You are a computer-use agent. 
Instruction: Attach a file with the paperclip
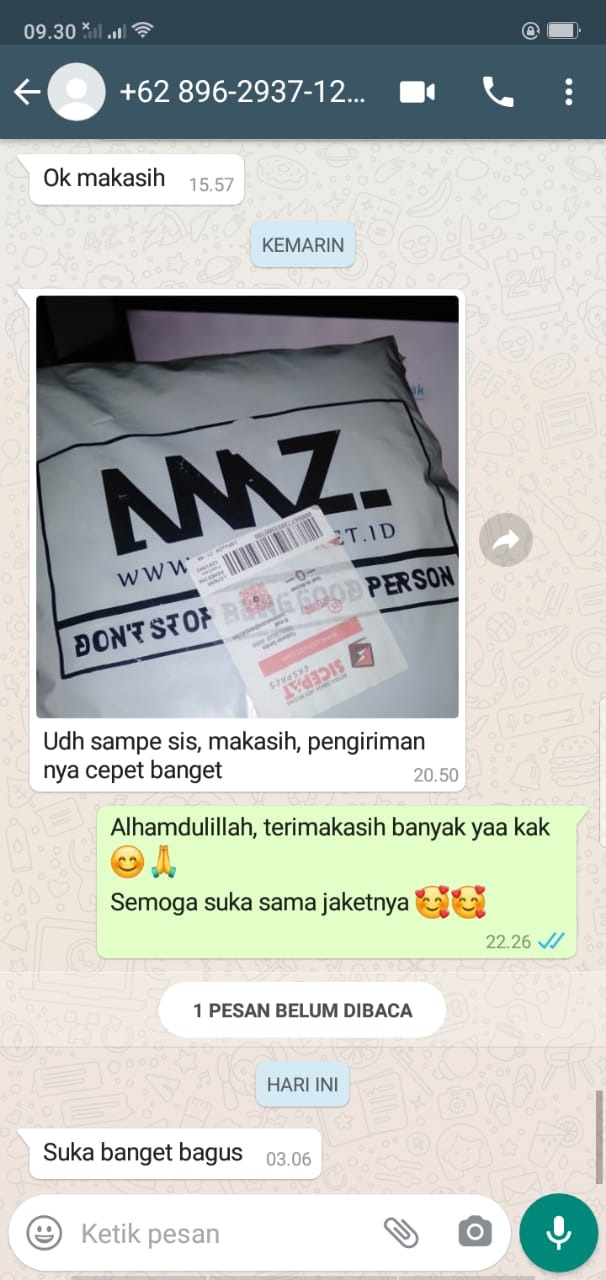[x=401, y=1232]
